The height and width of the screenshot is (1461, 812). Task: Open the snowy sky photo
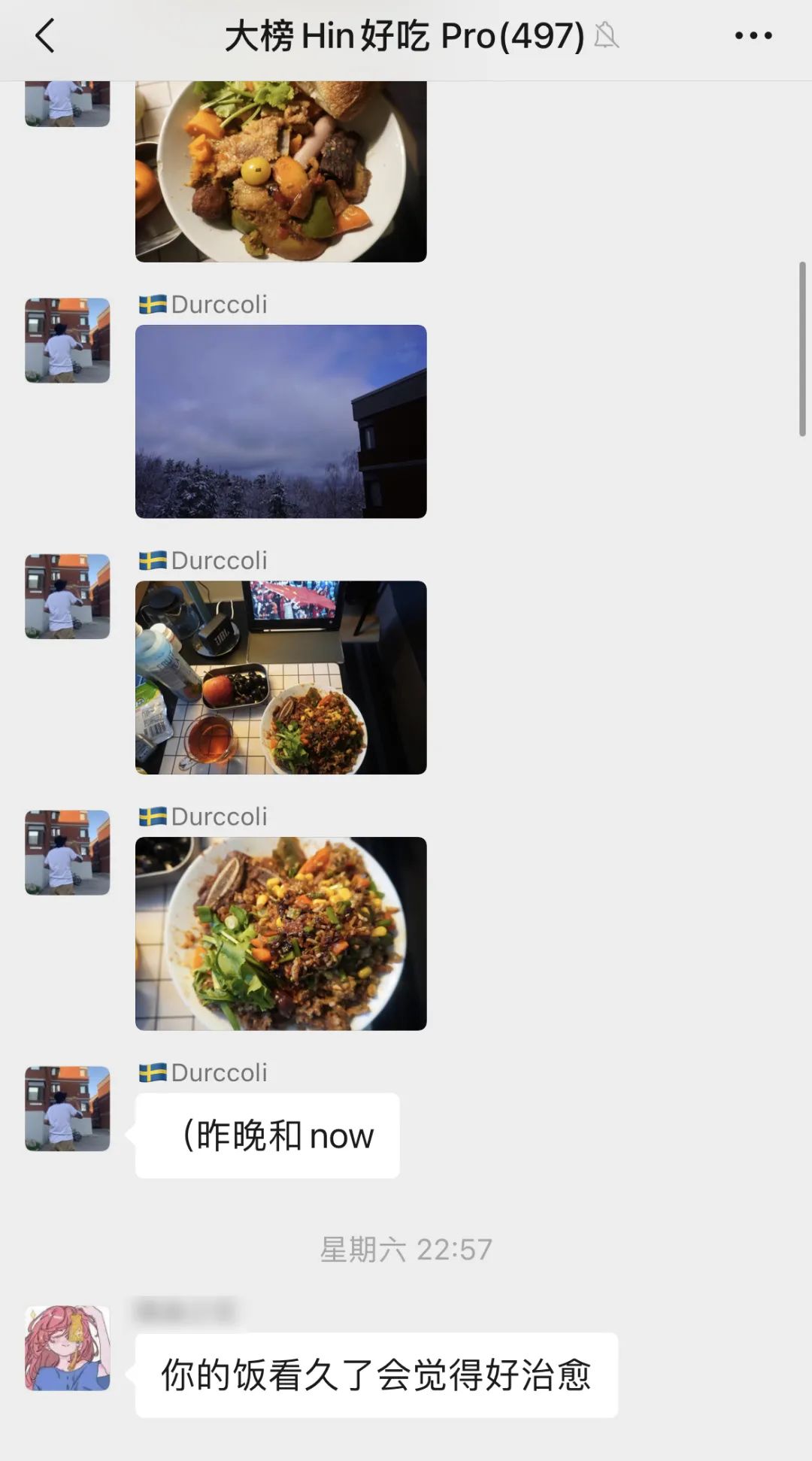pyautogui.click(x=280, y=421)
